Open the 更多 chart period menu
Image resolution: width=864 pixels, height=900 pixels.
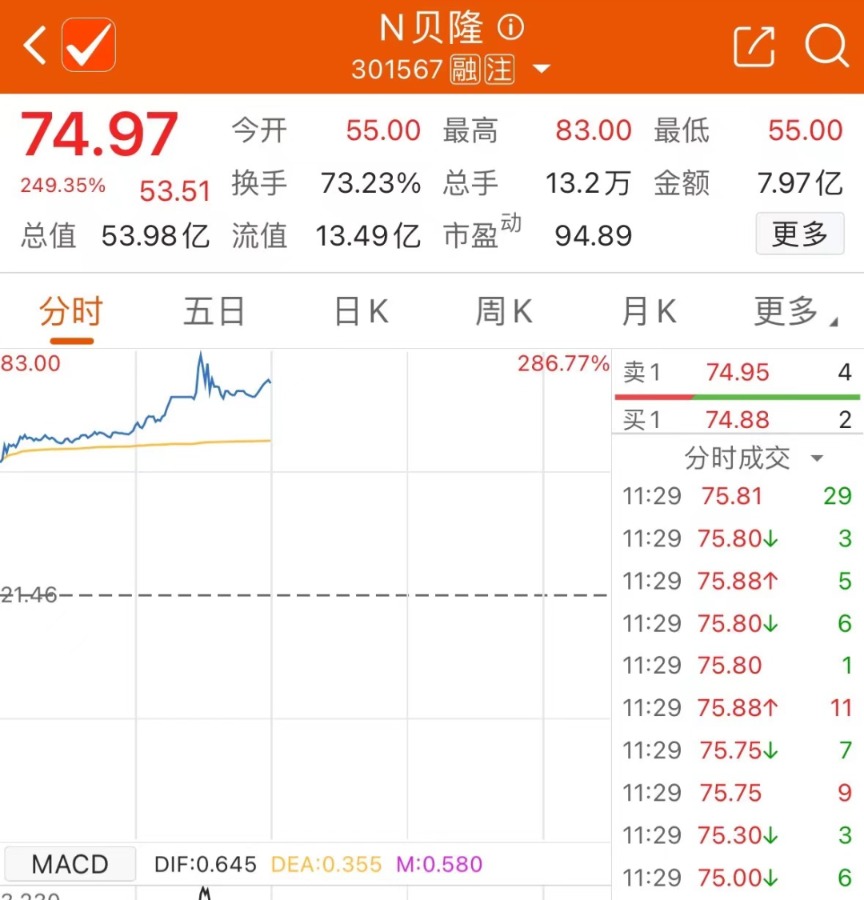pyautogui.click(x=795, y=312)
